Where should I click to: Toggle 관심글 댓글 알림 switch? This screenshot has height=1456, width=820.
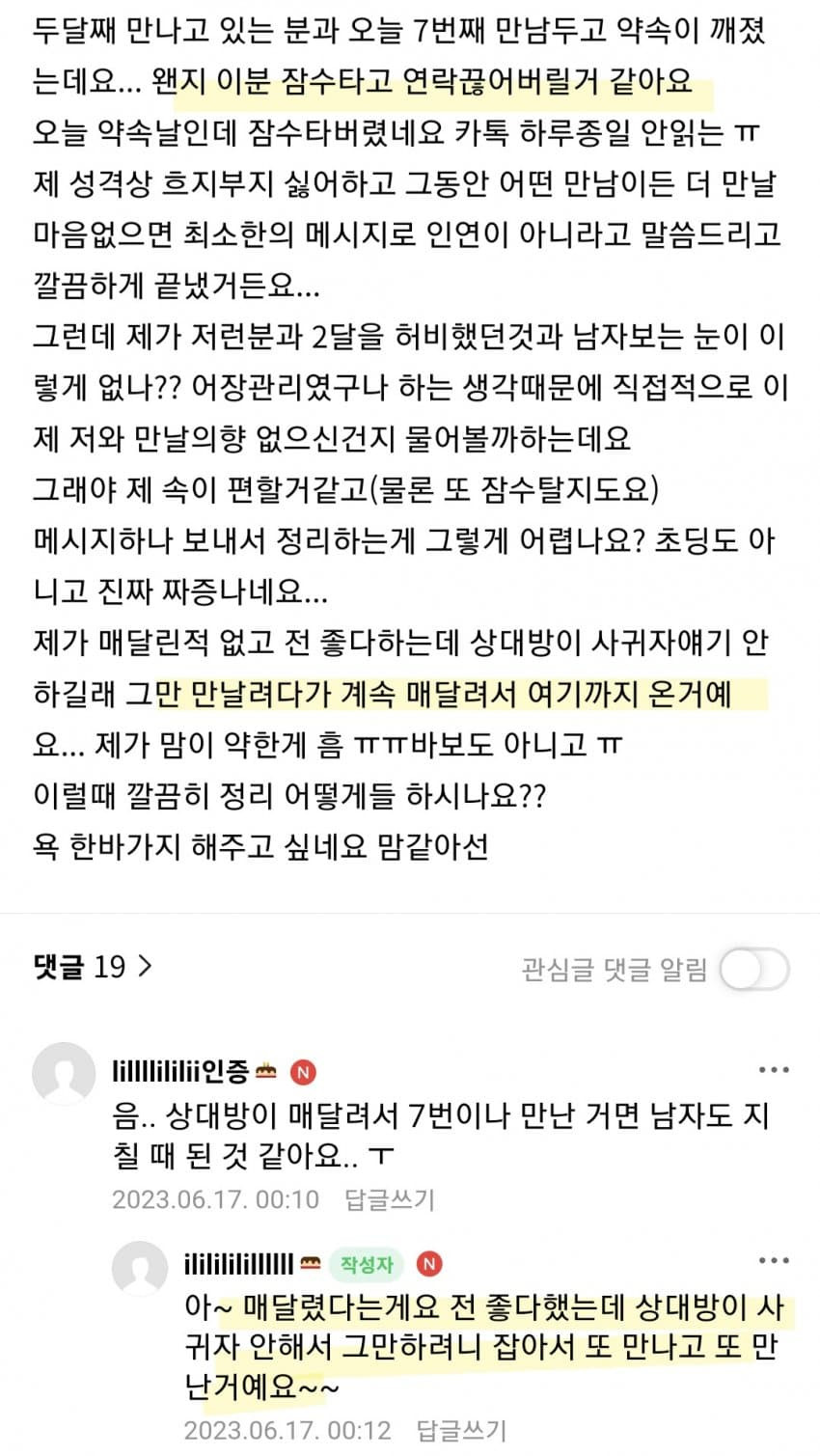(753, 969)
